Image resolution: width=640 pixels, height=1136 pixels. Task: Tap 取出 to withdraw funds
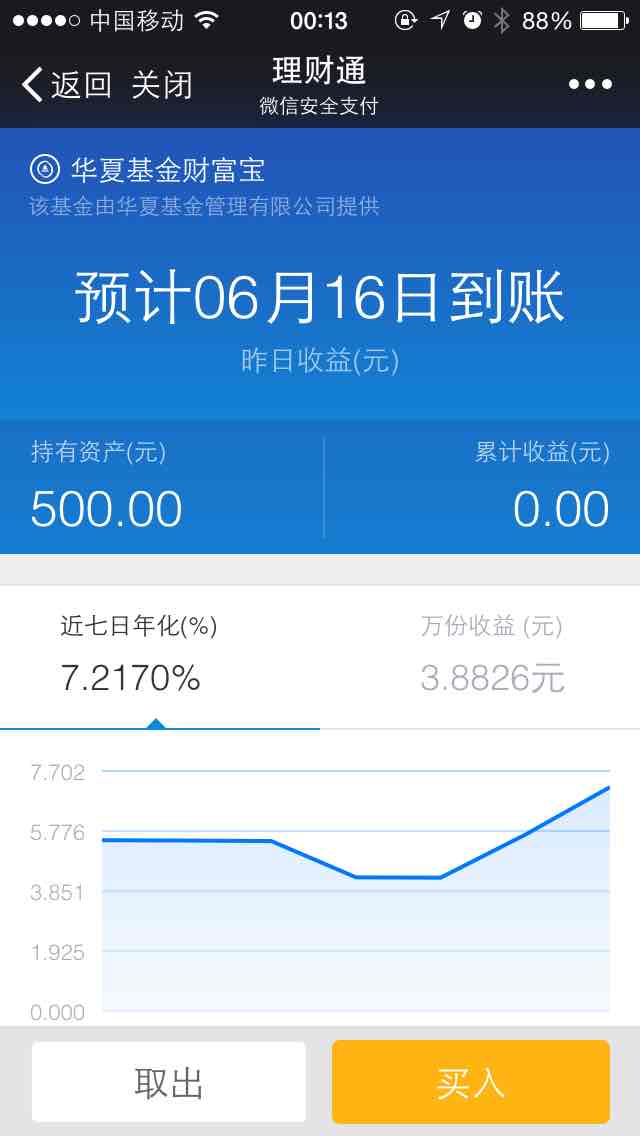pos(169,1082)
